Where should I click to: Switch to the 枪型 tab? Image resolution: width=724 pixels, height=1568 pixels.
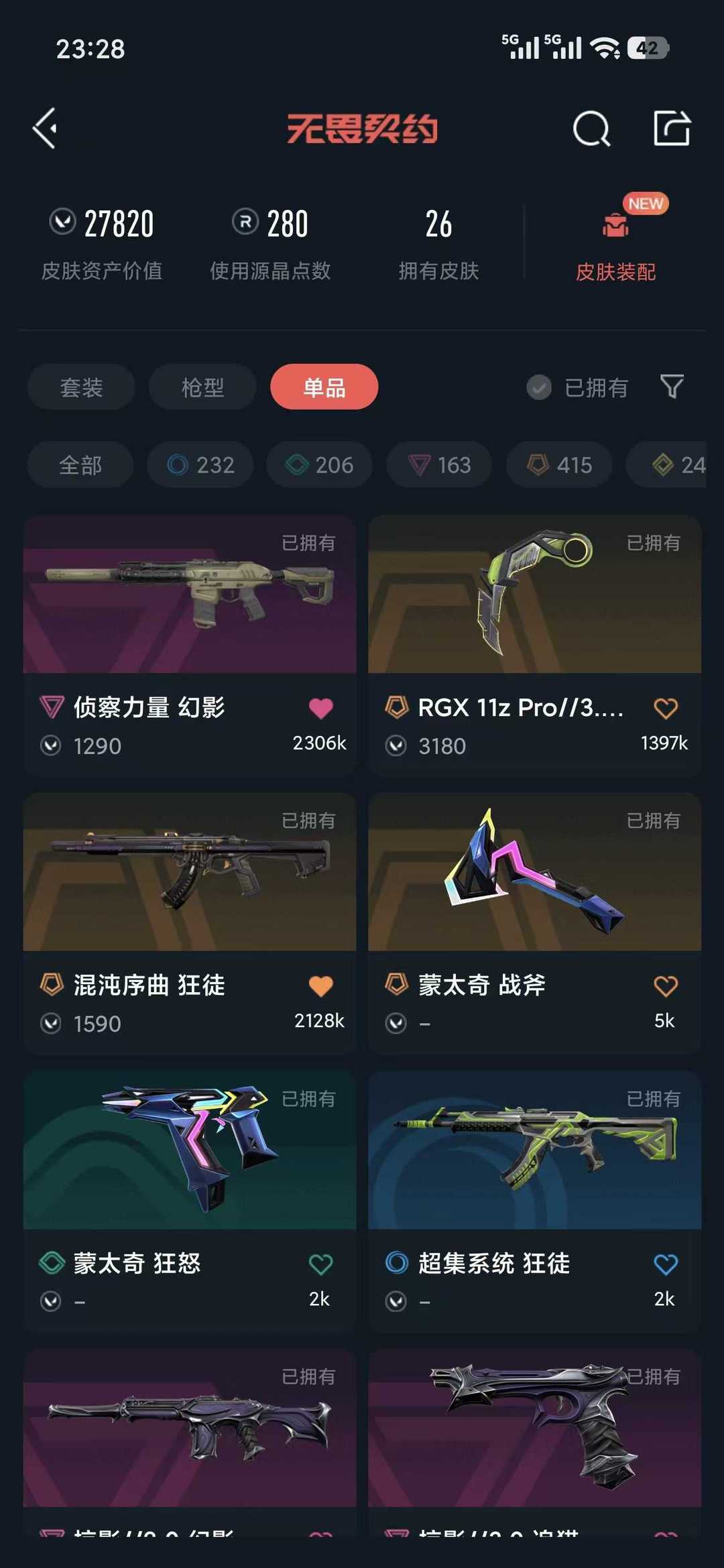202,387
